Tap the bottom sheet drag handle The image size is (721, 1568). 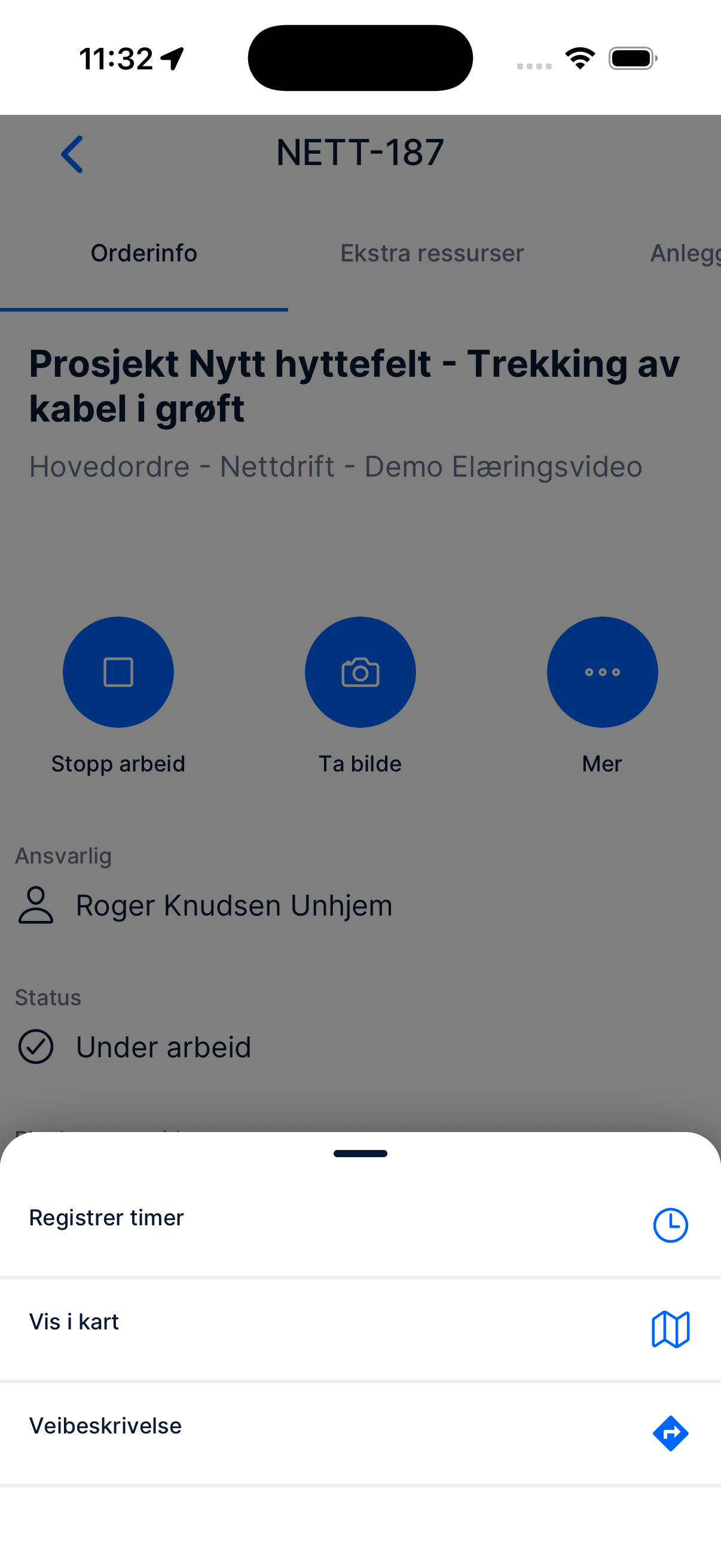click(x=360, y=1152)
